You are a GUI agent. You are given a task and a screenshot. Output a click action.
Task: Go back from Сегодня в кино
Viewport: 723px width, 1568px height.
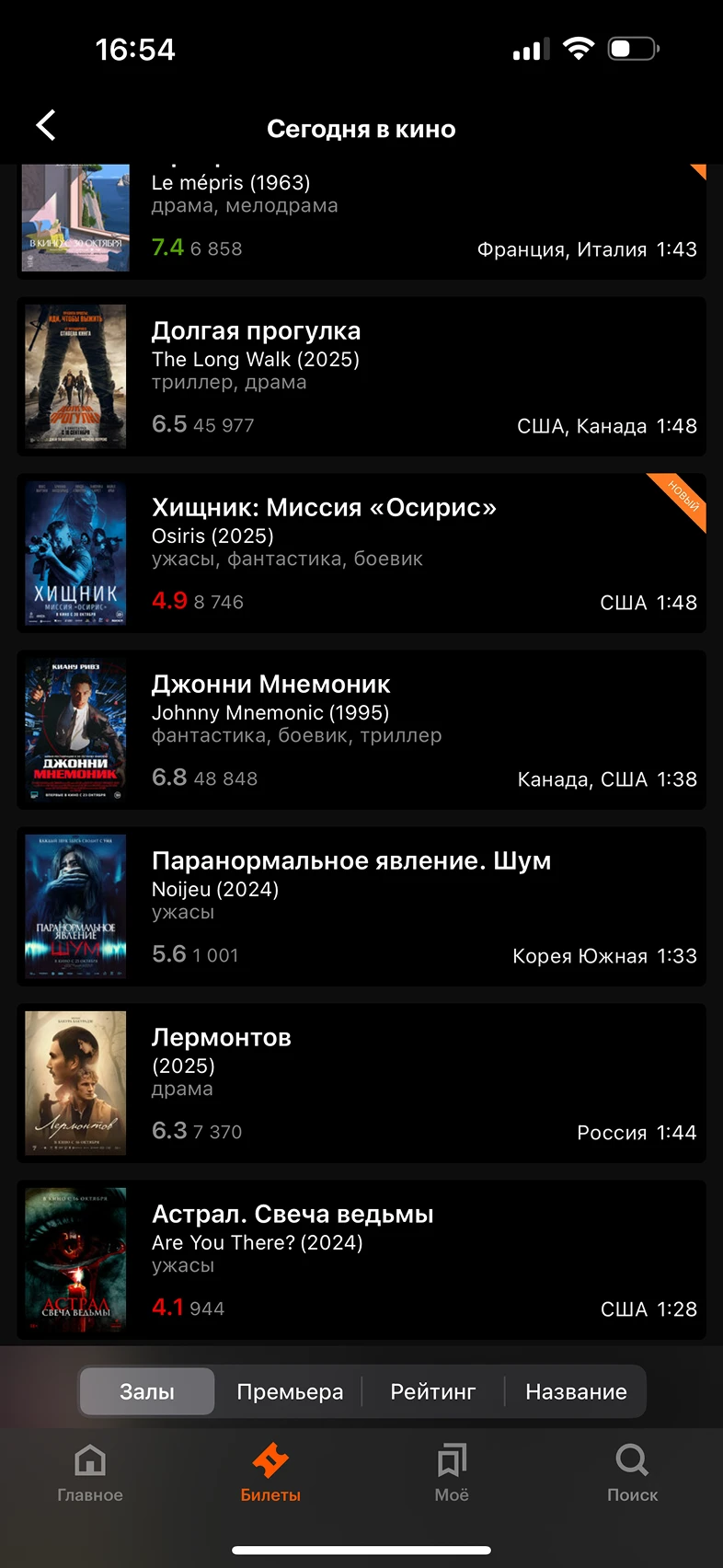coord(46,126)
